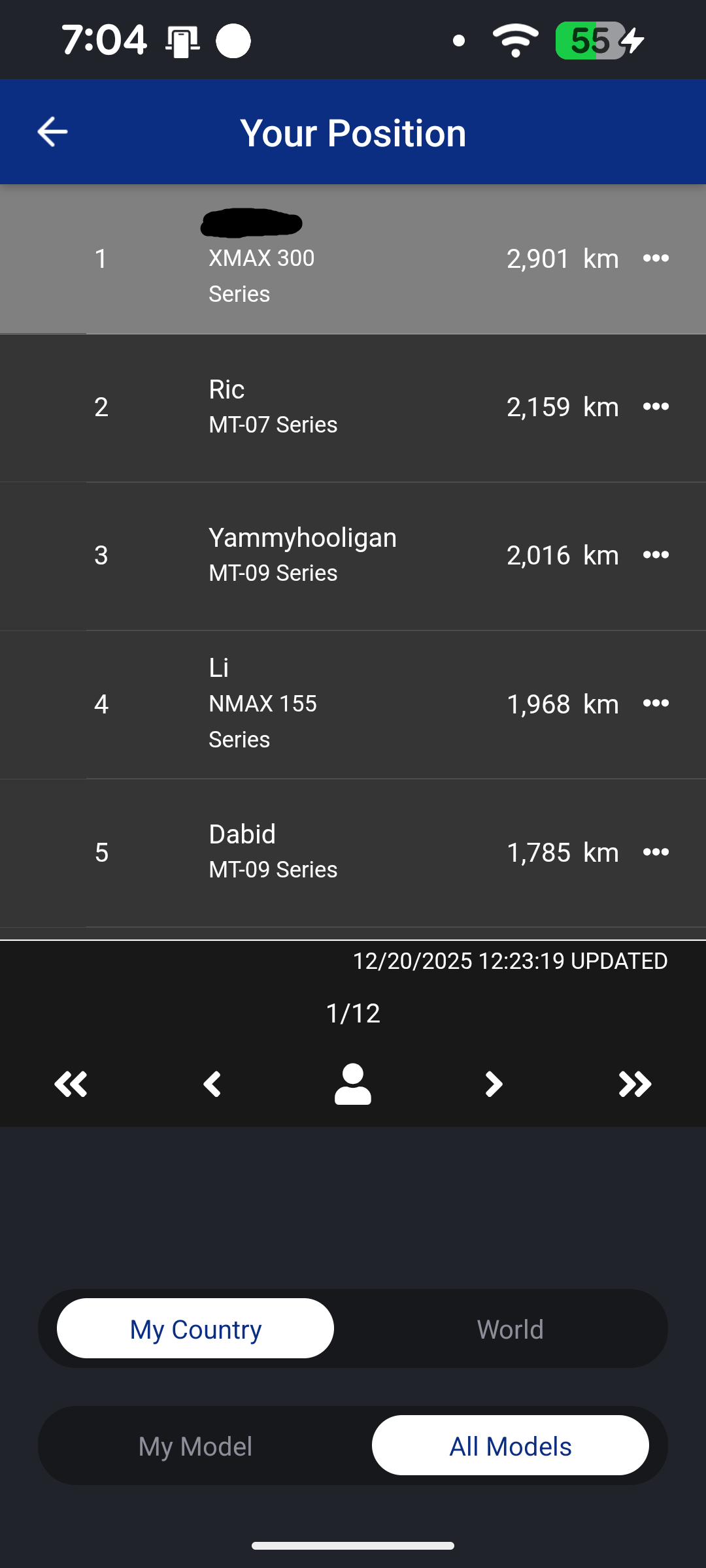Jump to my own ranking position
Viewport: 706px width, 1568px height.
[353, 1084]
